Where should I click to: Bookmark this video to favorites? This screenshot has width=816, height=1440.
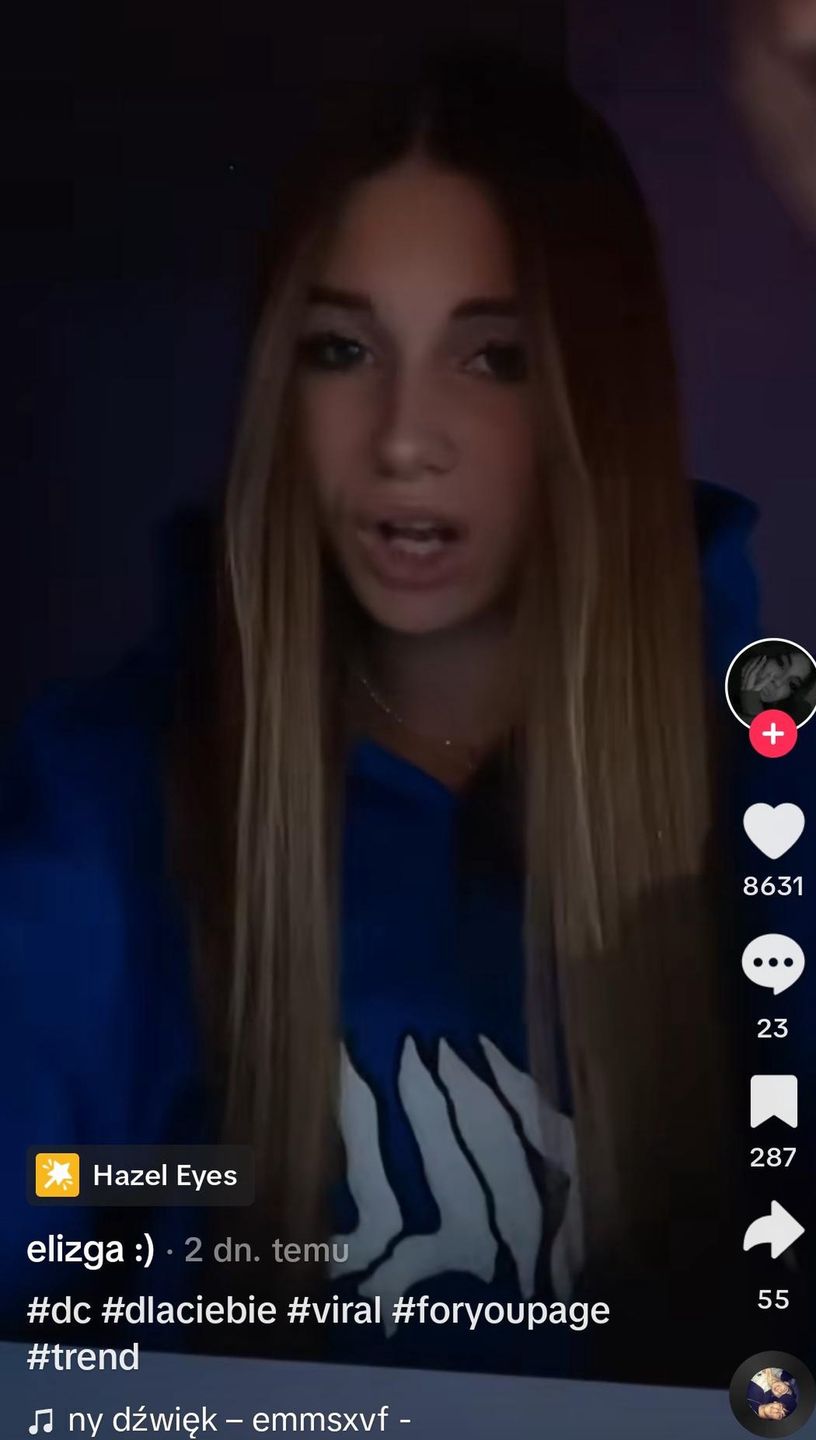click(773, 1101)
